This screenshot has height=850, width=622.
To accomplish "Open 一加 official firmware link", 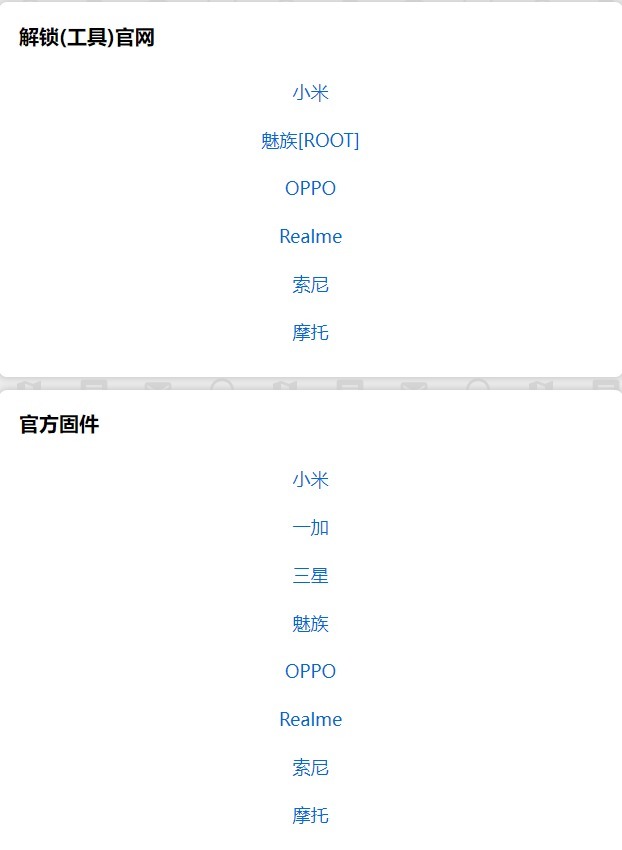I will click(x=310, y=528).
